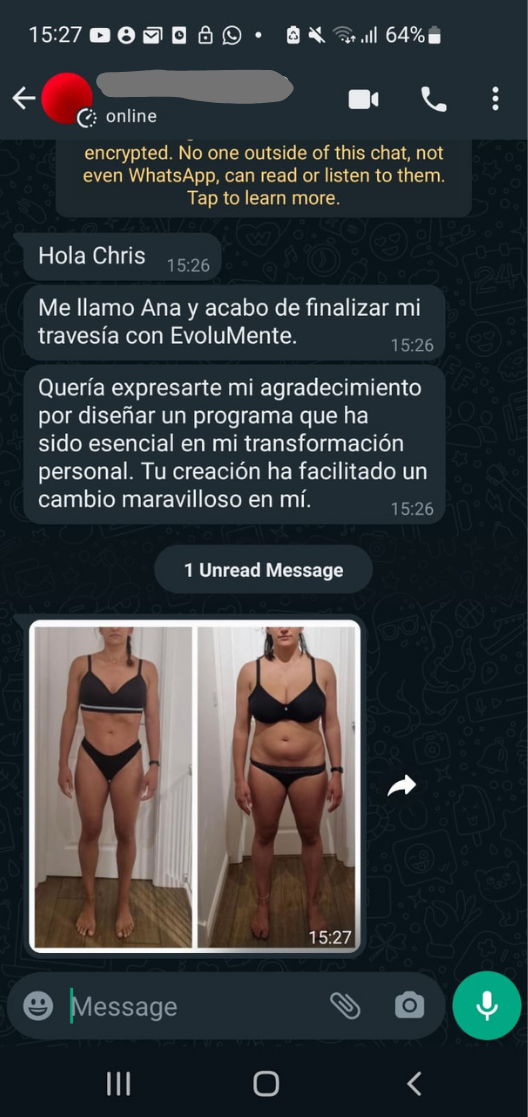Open the emoji picker
The width and height of the screenshot is (528, 1117).
(x=38, y=1006)
